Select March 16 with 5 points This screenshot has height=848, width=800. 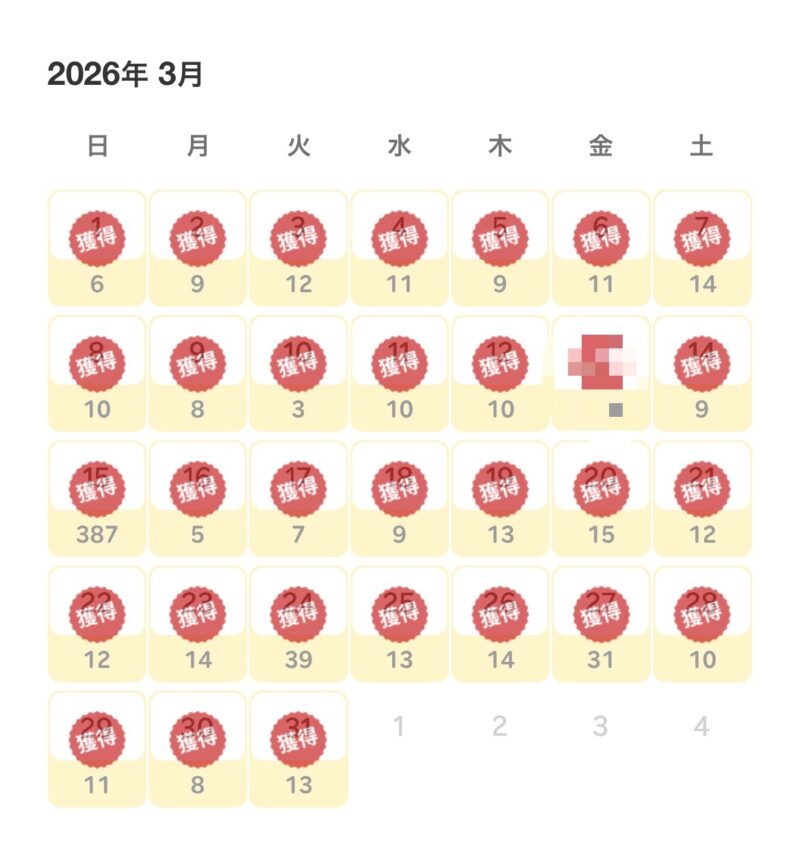(197, 498)
